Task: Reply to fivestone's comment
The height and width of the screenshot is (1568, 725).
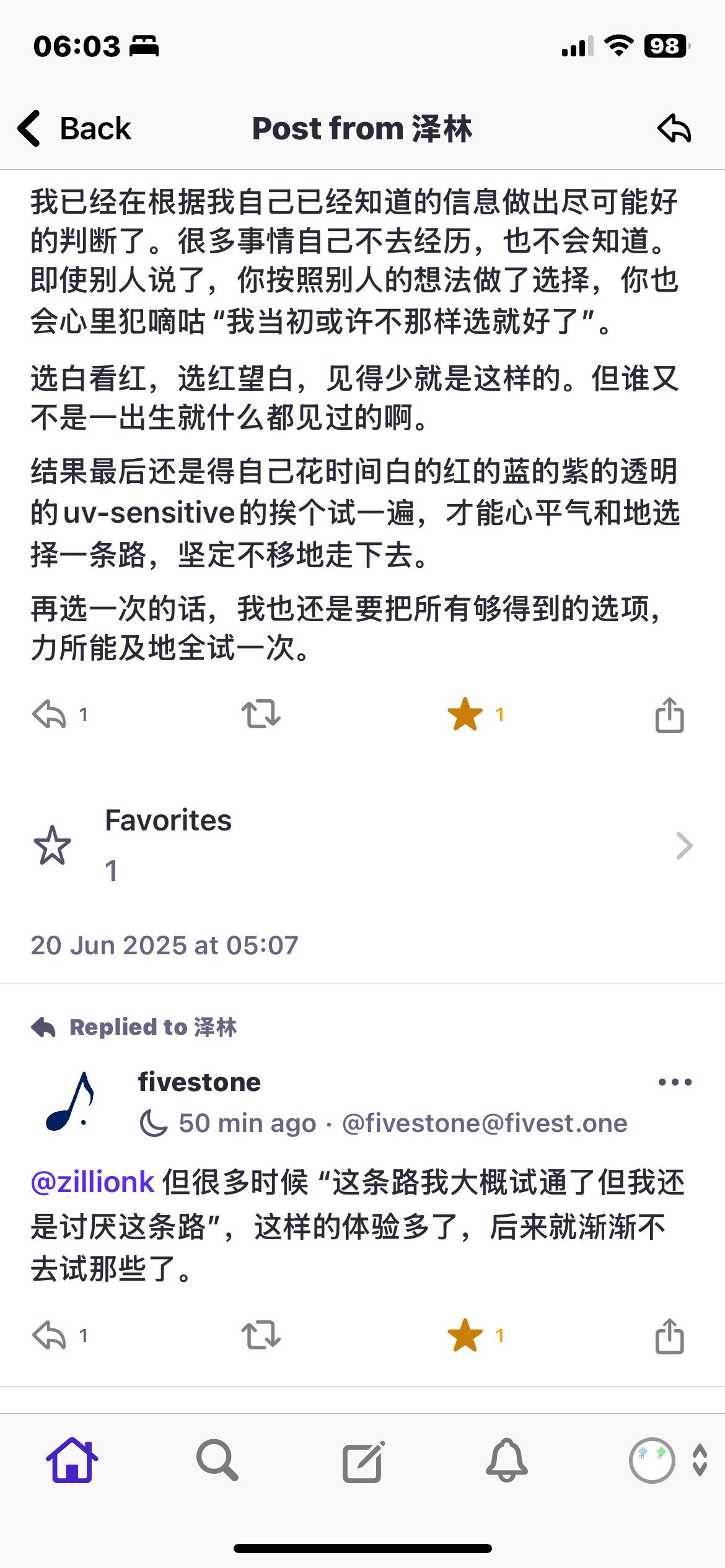Action: tap(50, 1336)
